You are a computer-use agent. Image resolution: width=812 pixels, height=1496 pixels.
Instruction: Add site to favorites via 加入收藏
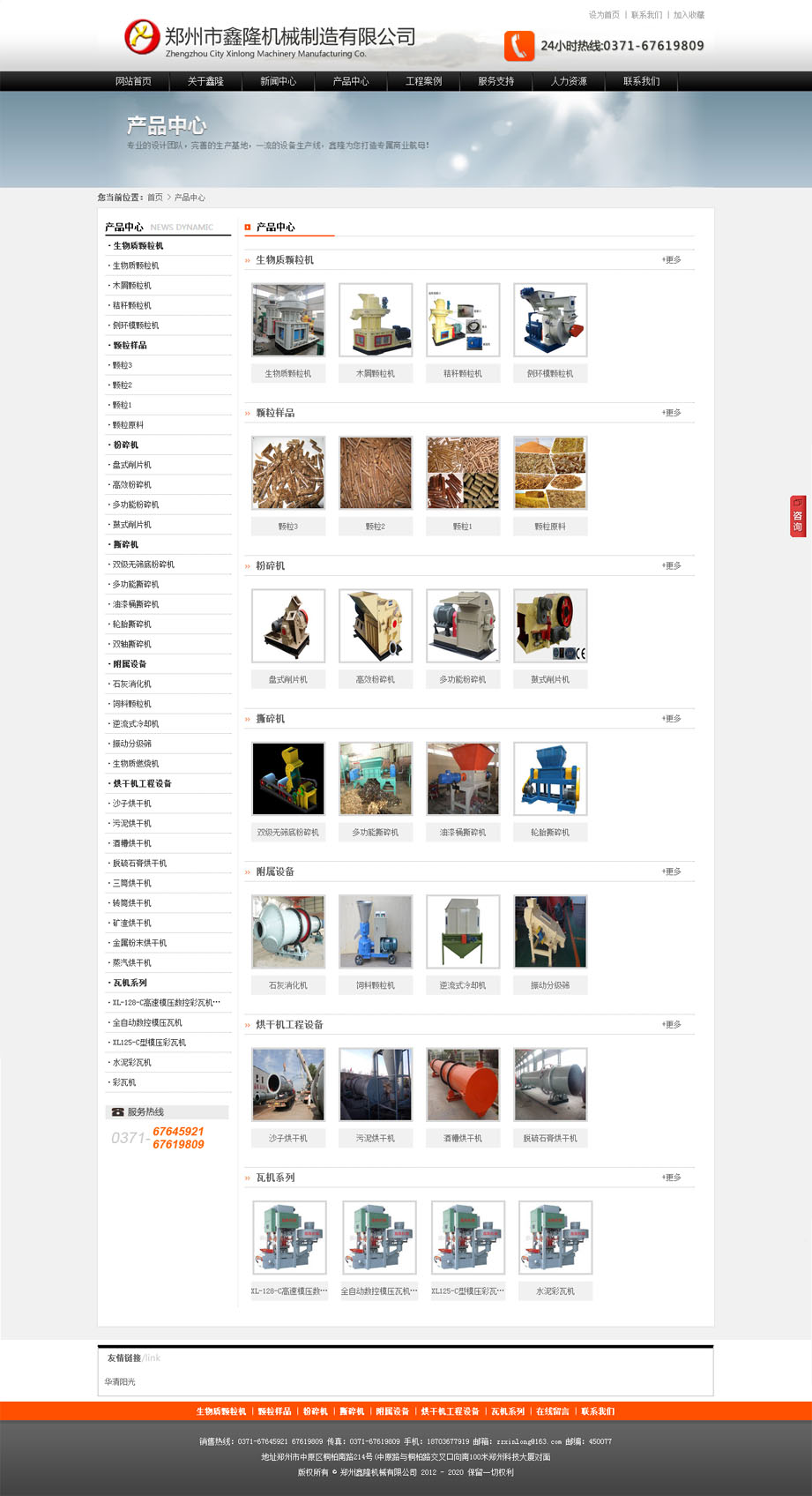689,15
